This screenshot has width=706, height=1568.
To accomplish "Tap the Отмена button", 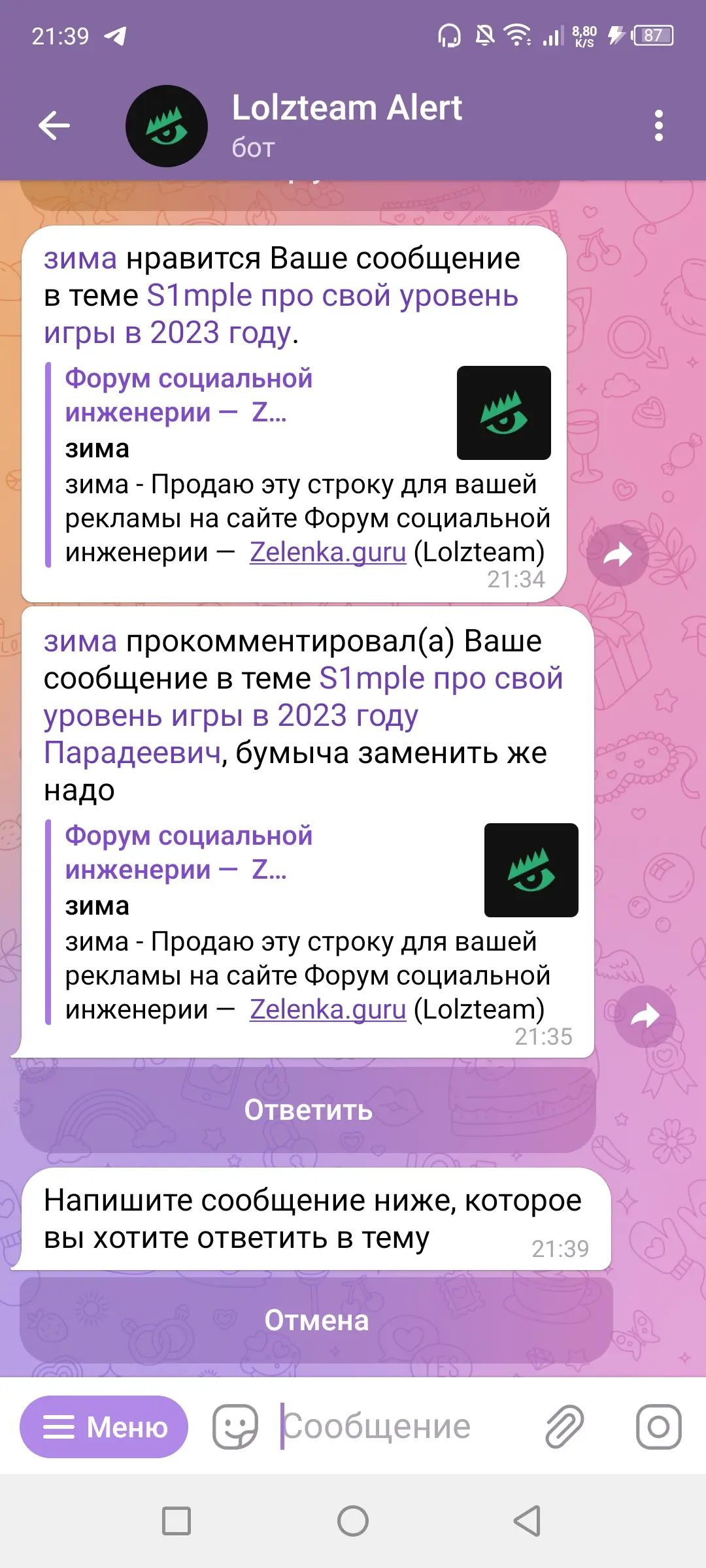I will (x=316, y=1320).
